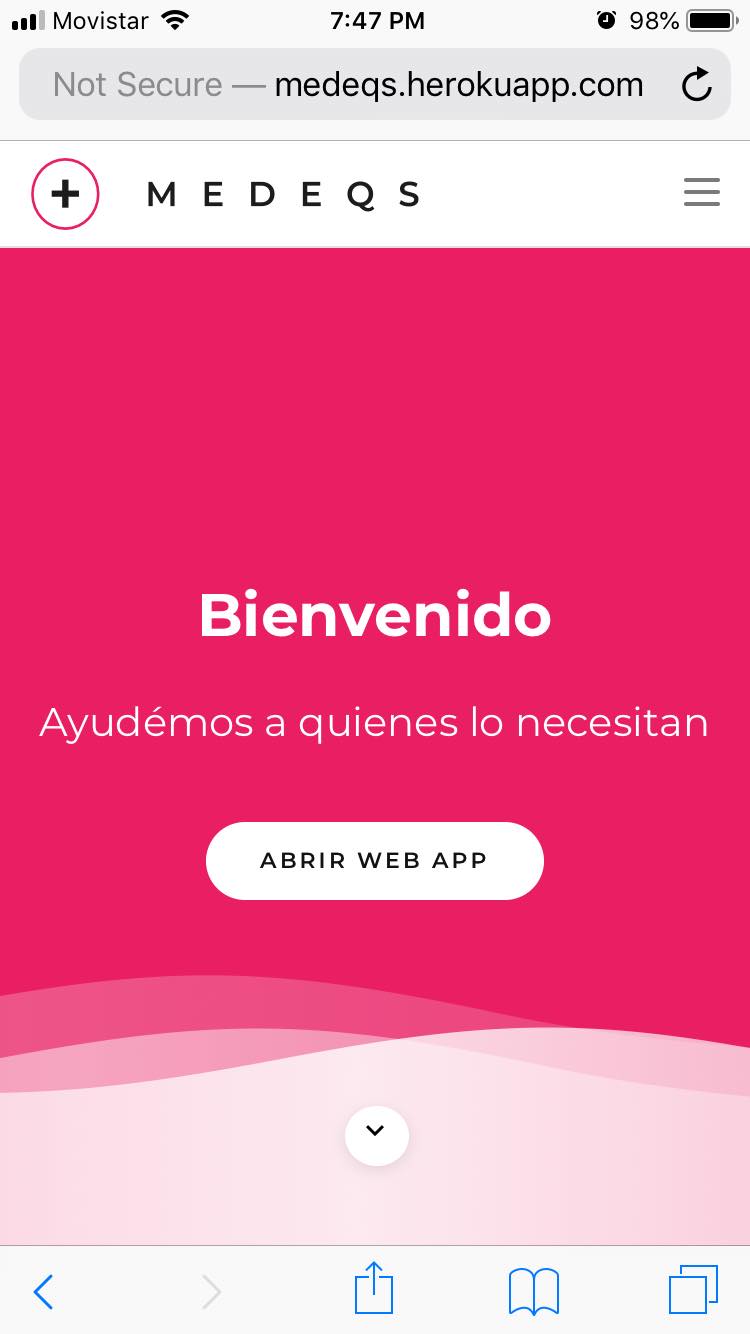750x1334 pixels.
Task: Open the Safari share sheet
Action: [375, 1288]
